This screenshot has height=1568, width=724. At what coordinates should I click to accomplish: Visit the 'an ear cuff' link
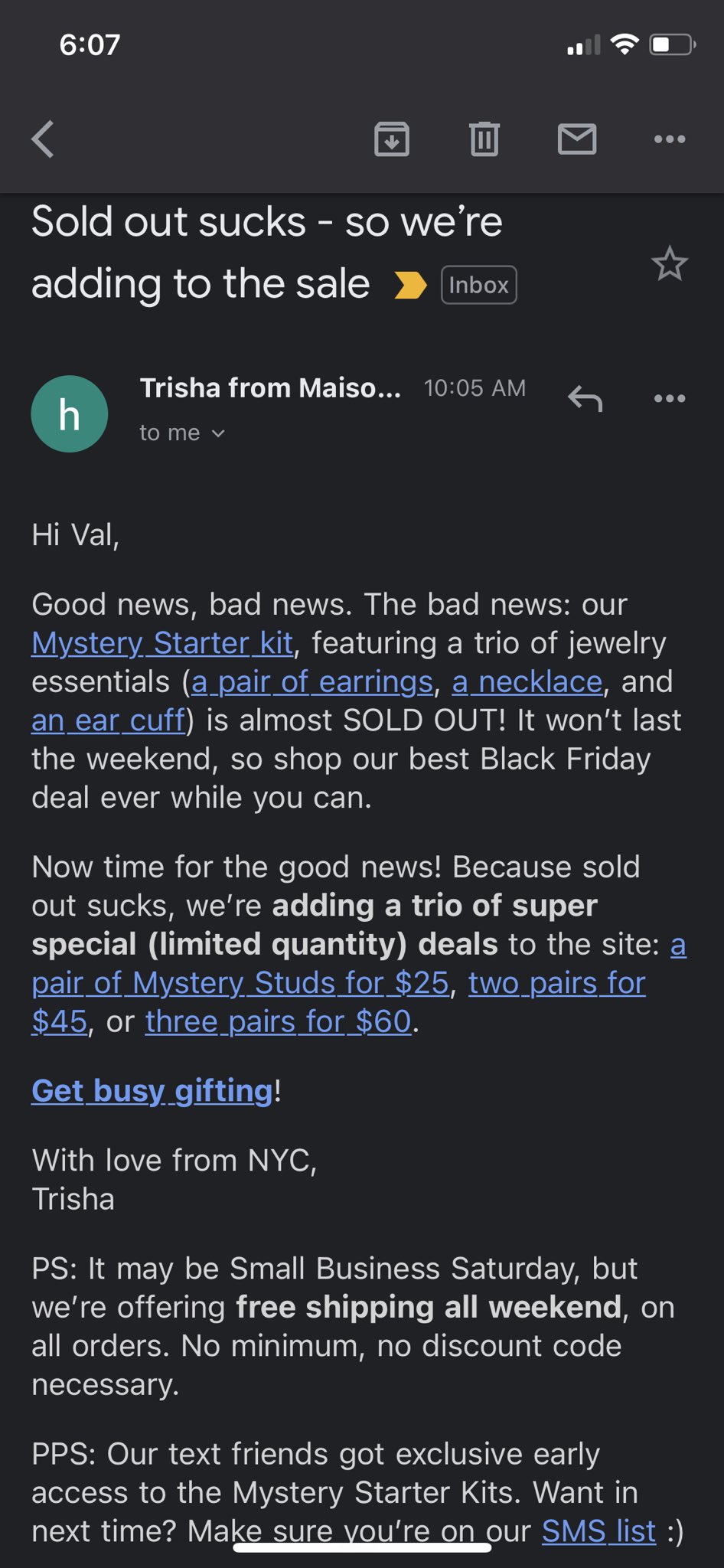(108, 721)
